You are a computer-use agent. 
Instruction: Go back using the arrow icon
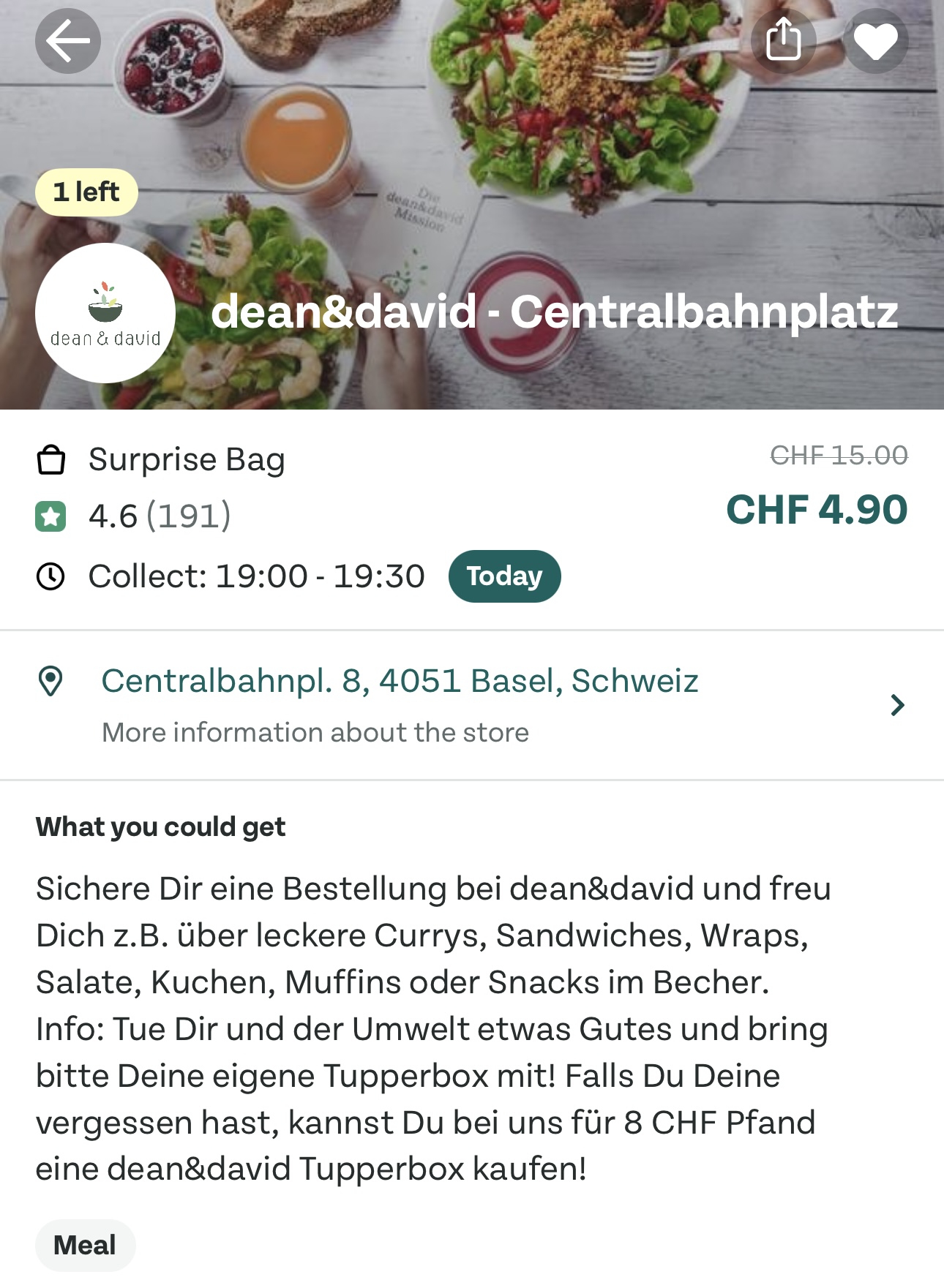pyautogui.click(x=68, y=41)
